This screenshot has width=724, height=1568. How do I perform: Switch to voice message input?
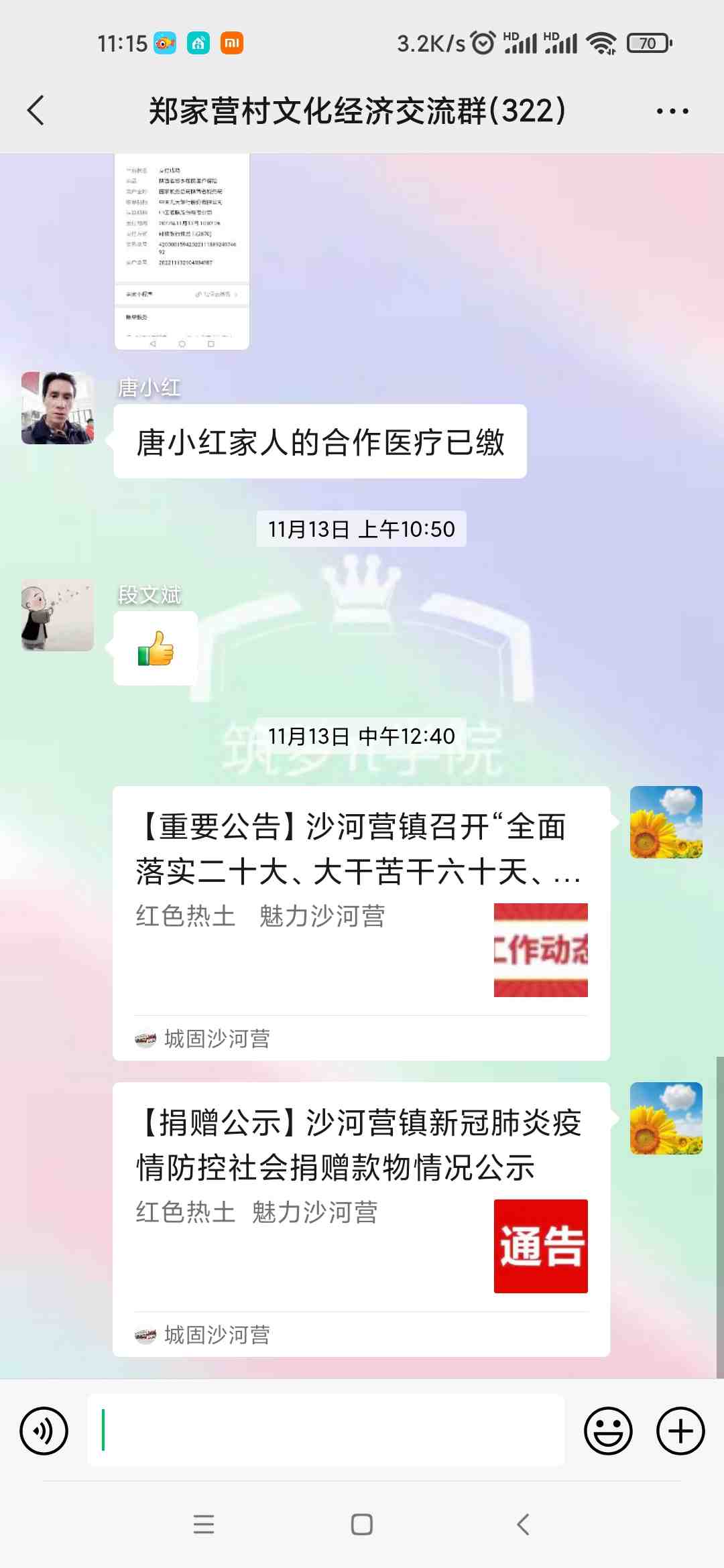[44, 1431]
